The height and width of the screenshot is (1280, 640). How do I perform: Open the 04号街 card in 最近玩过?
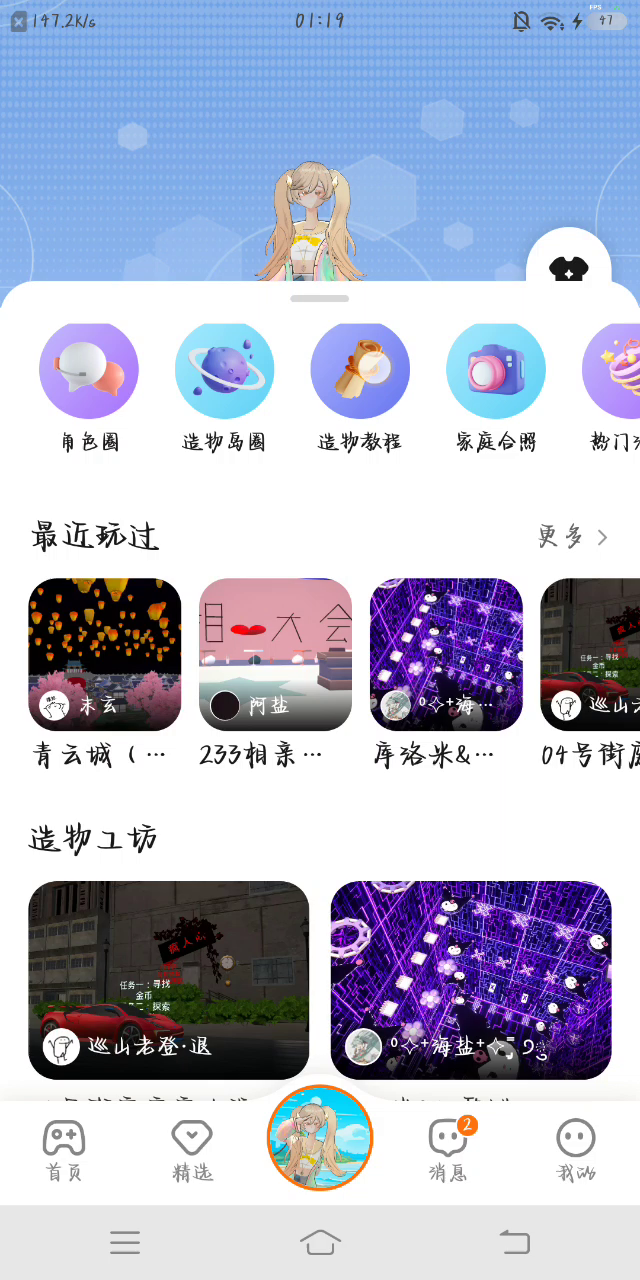click(590, 674)
